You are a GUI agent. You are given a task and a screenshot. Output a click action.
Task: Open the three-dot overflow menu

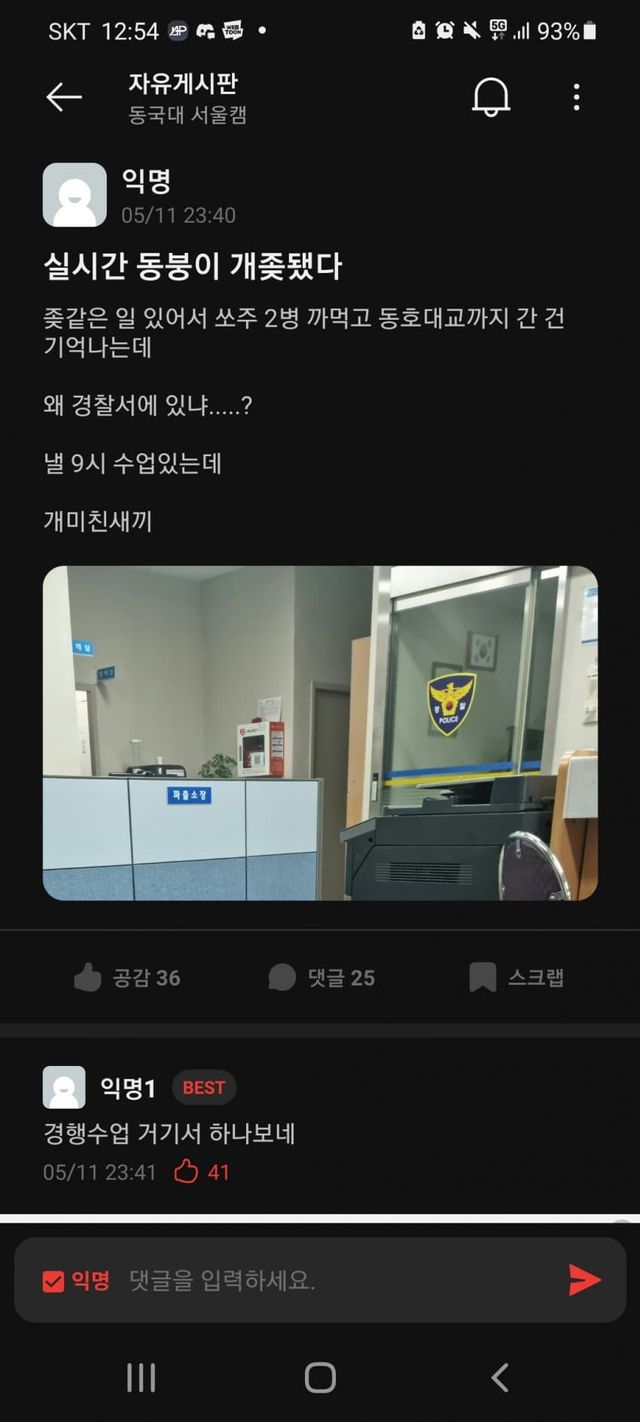[x=576, y=97]
